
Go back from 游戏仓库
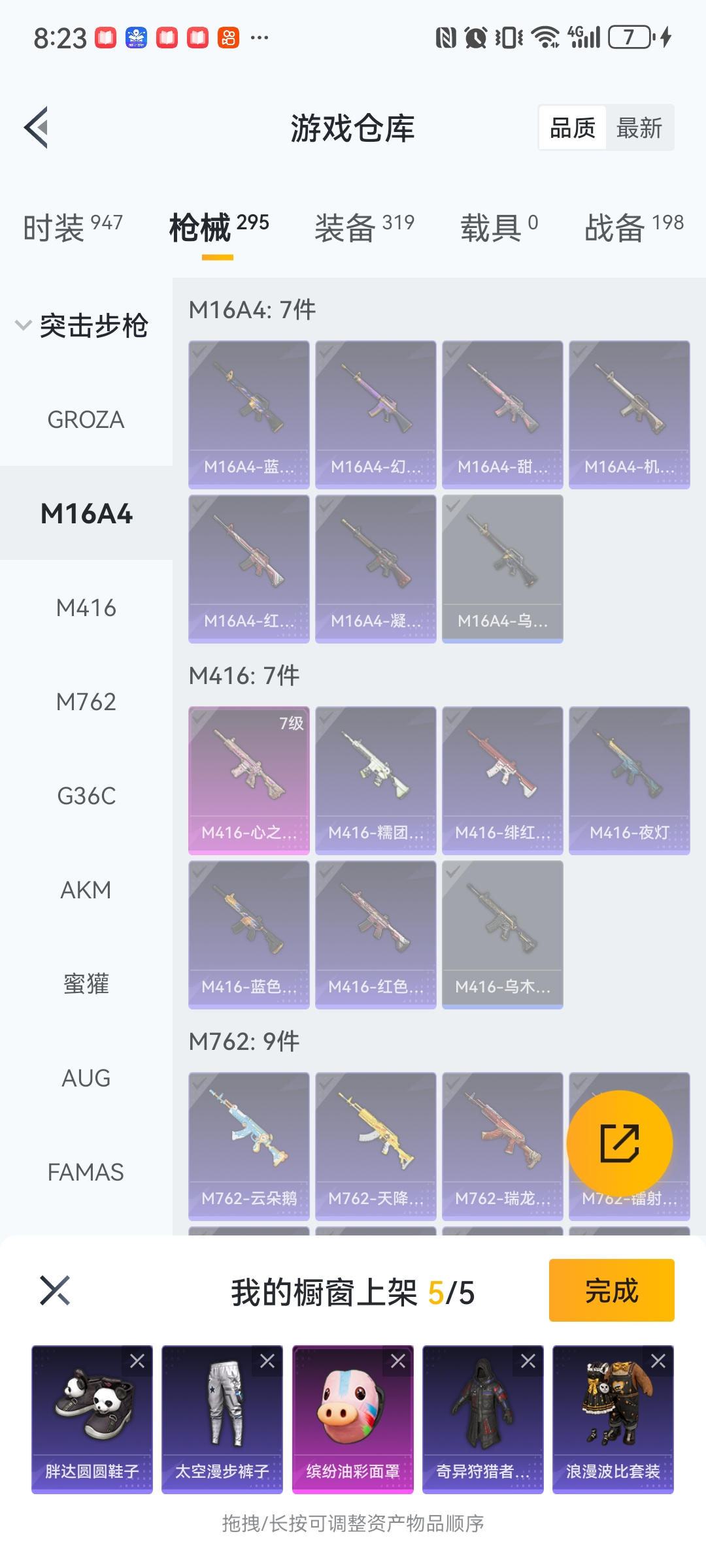pos(37,127)
